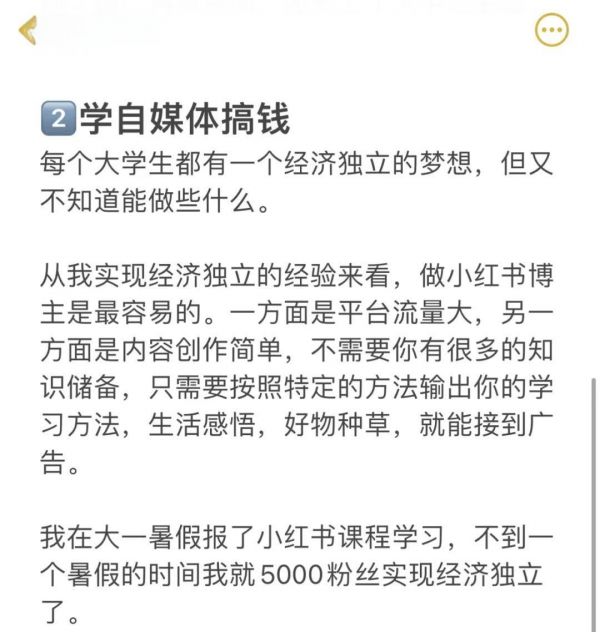
Task: Open the more options ellipsis menu
Action: pos(552,31)
